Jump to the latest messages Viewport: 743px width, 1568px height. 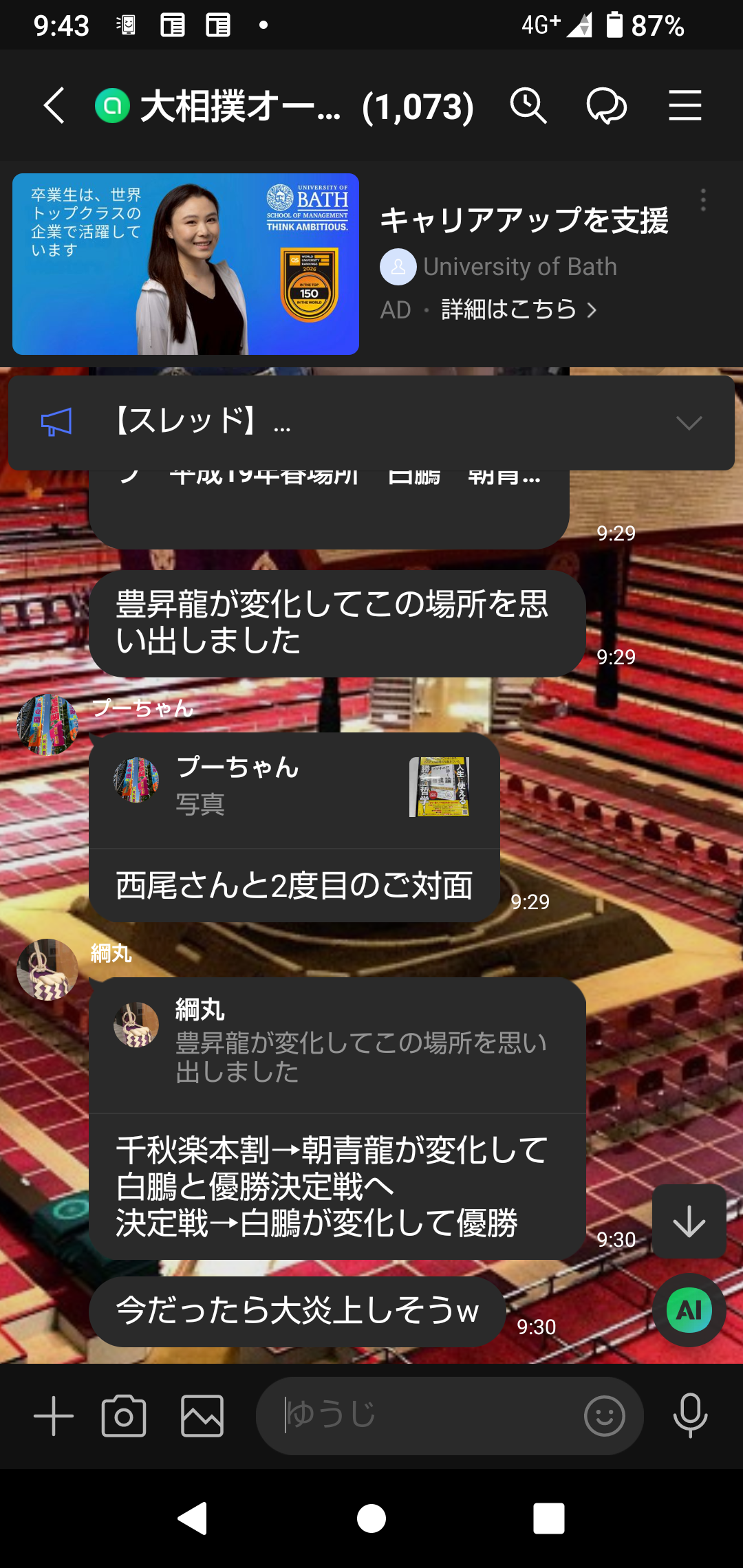(689, 1221)
